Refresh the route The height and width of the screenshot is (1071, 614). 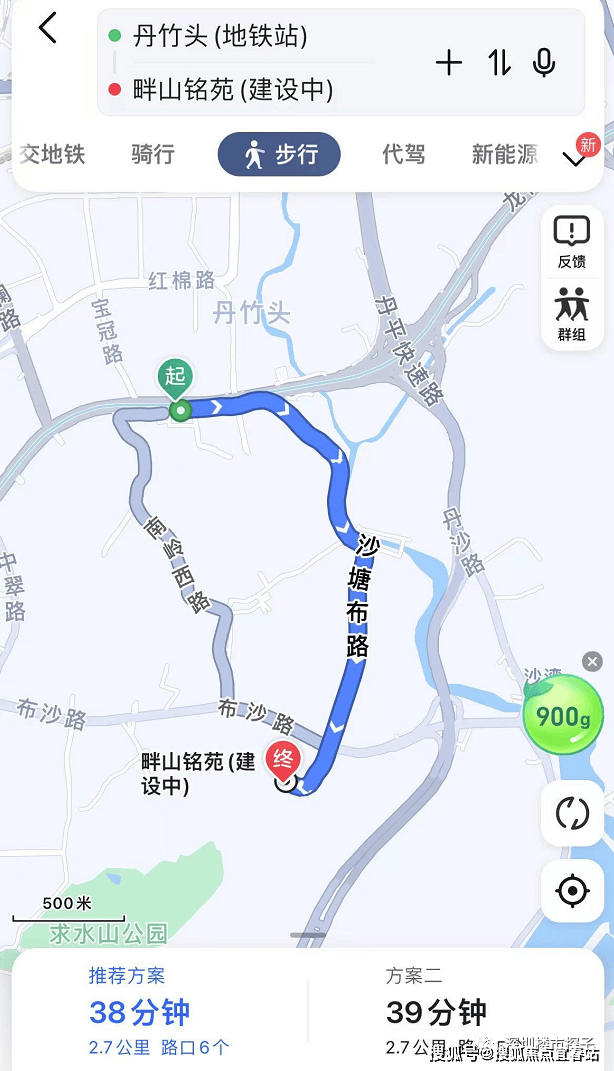click(572, 813)
